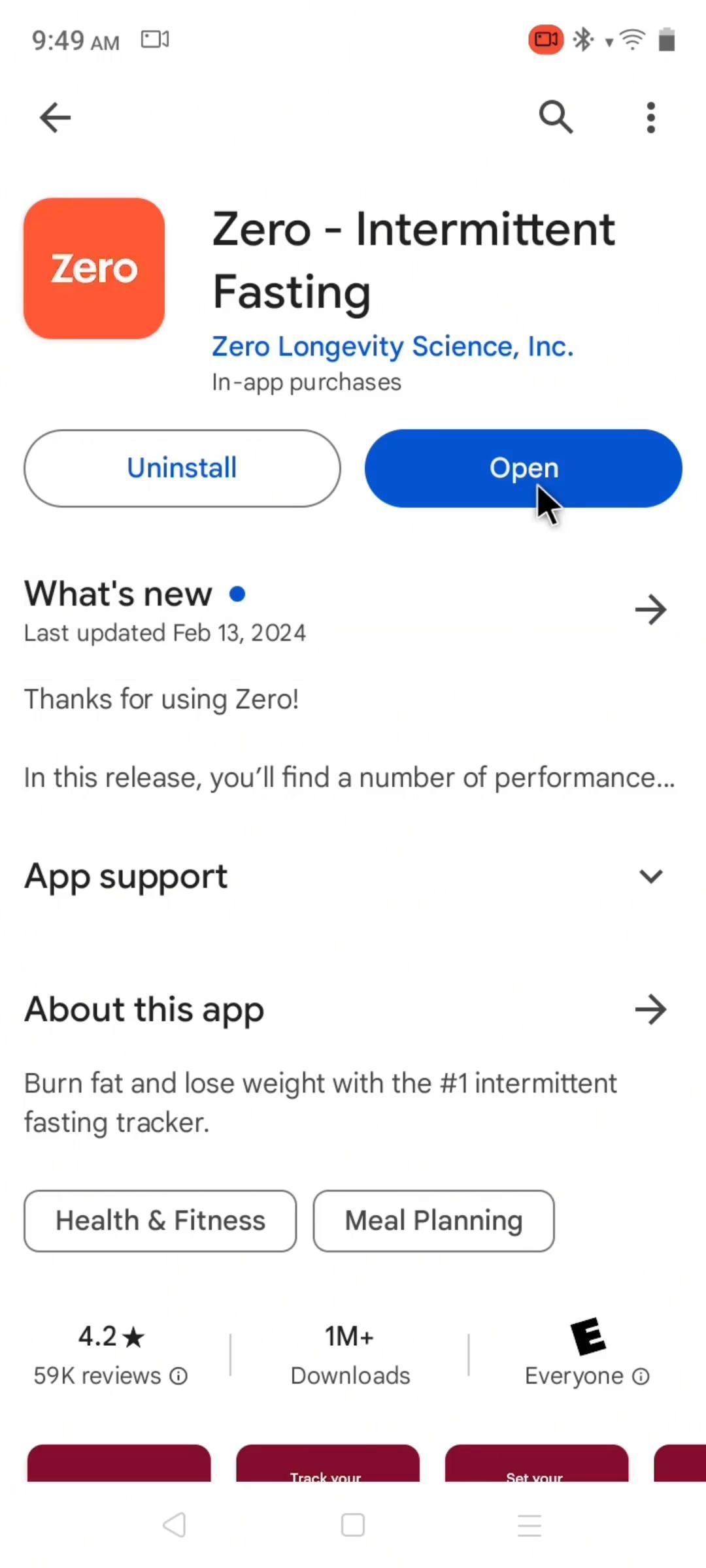View info about 59K reviews rating

click(x=178, y=1376)
